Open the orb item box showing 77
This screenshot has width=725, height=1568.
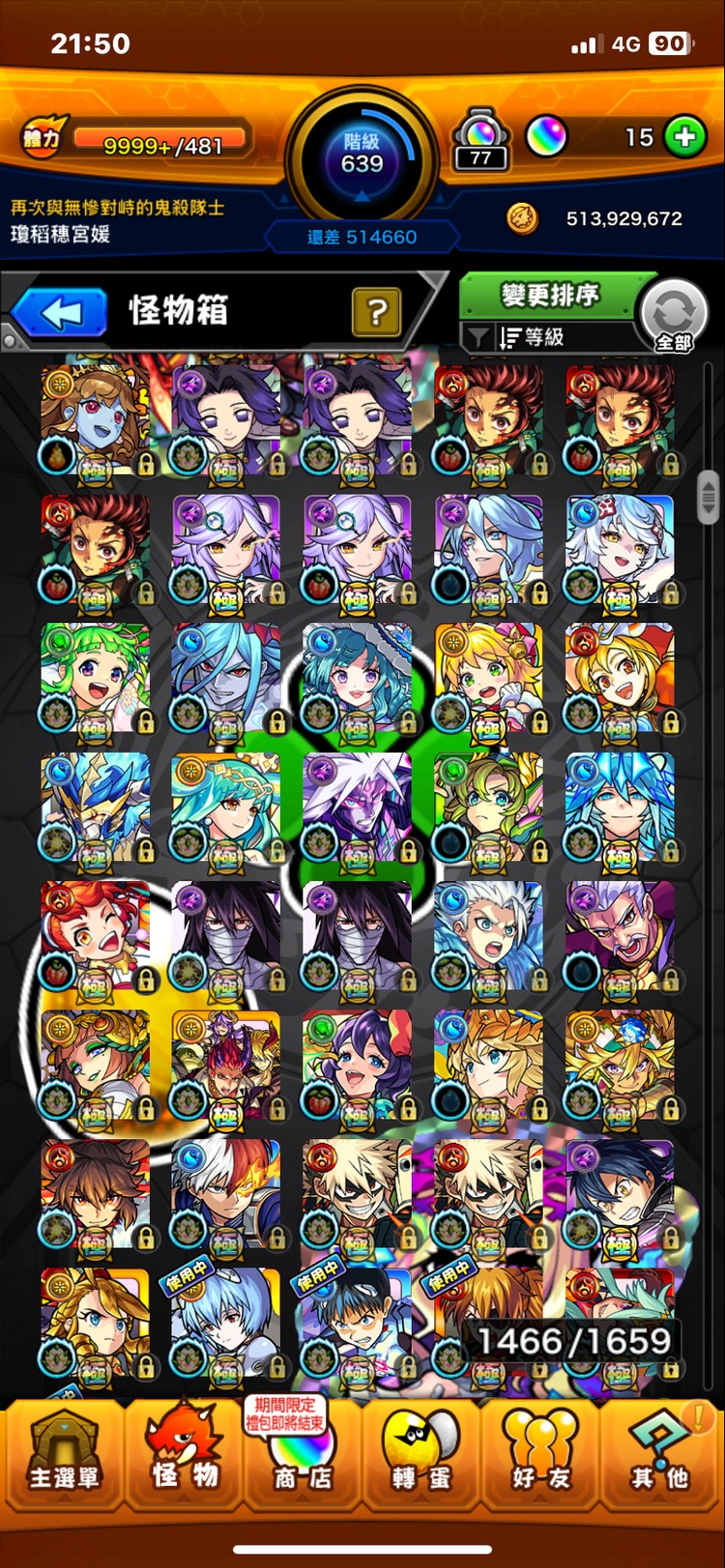[480, 141]
